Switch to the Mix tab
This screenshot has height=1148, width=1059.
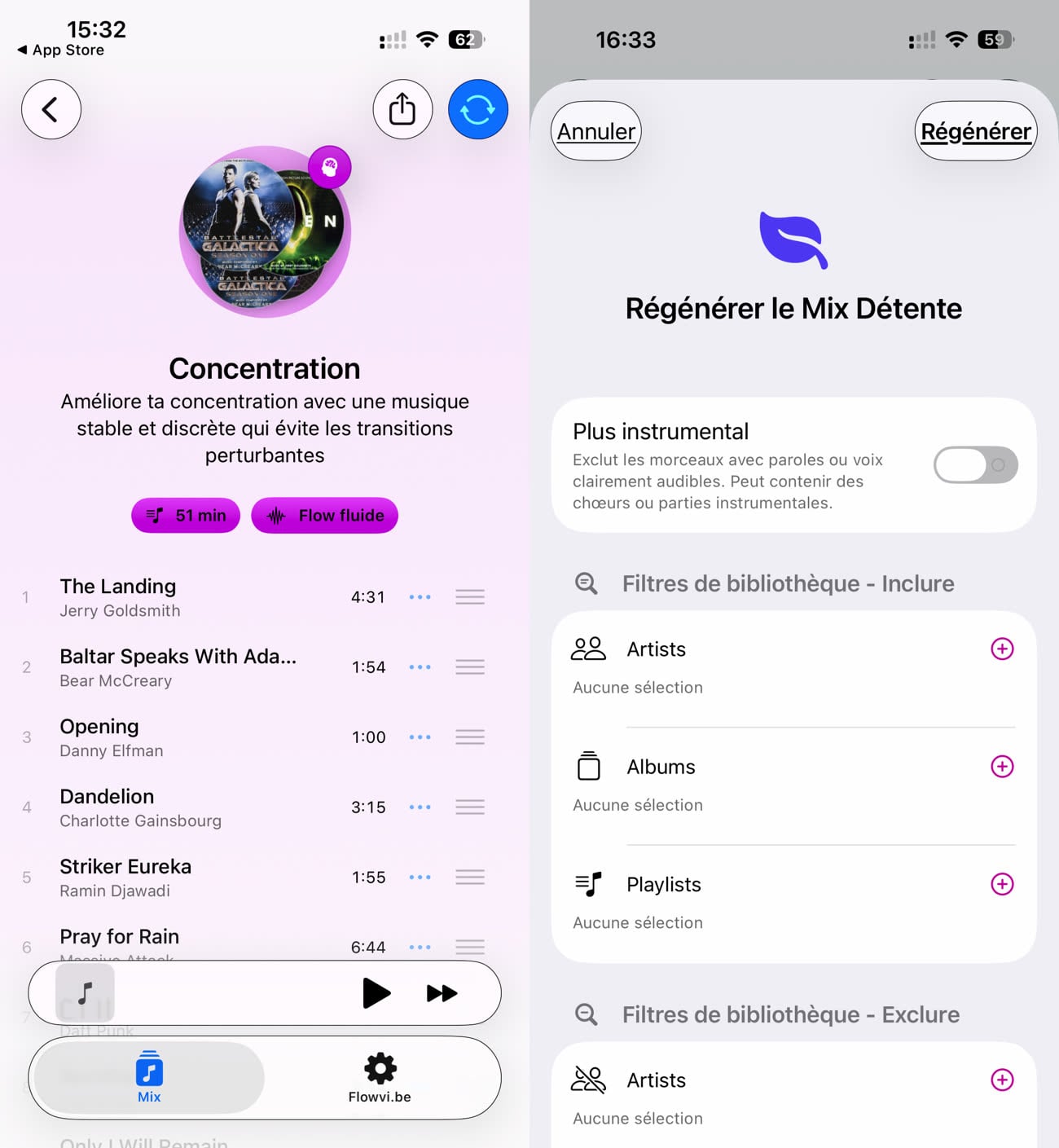[149, 1077]
